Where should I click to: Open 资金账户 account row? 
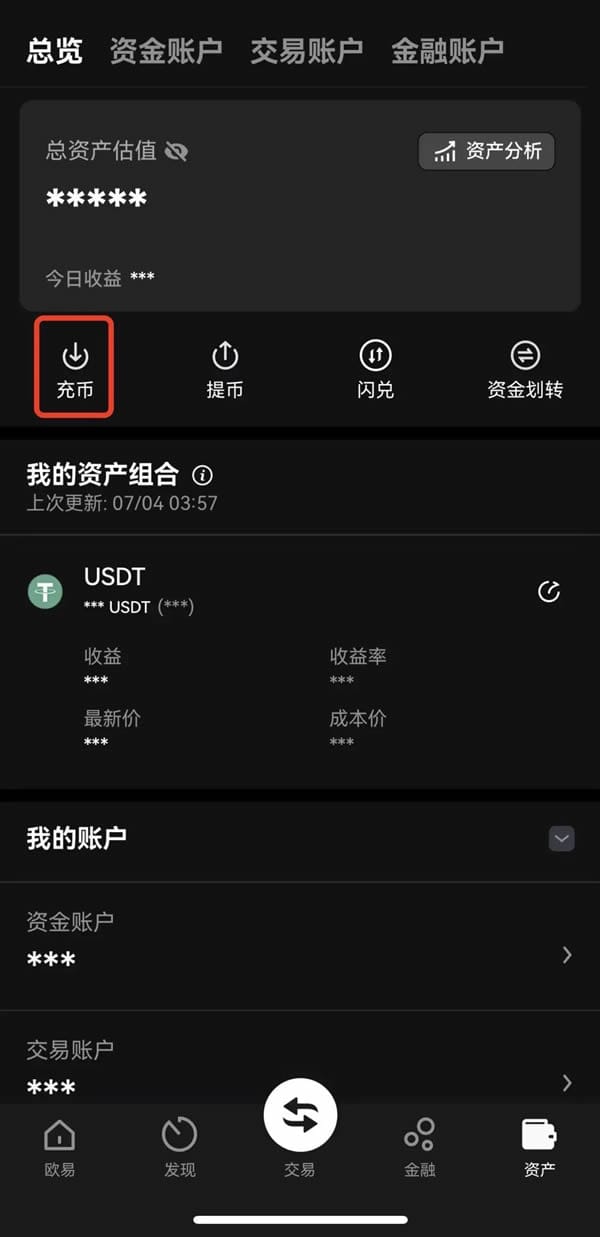[300, 942]
